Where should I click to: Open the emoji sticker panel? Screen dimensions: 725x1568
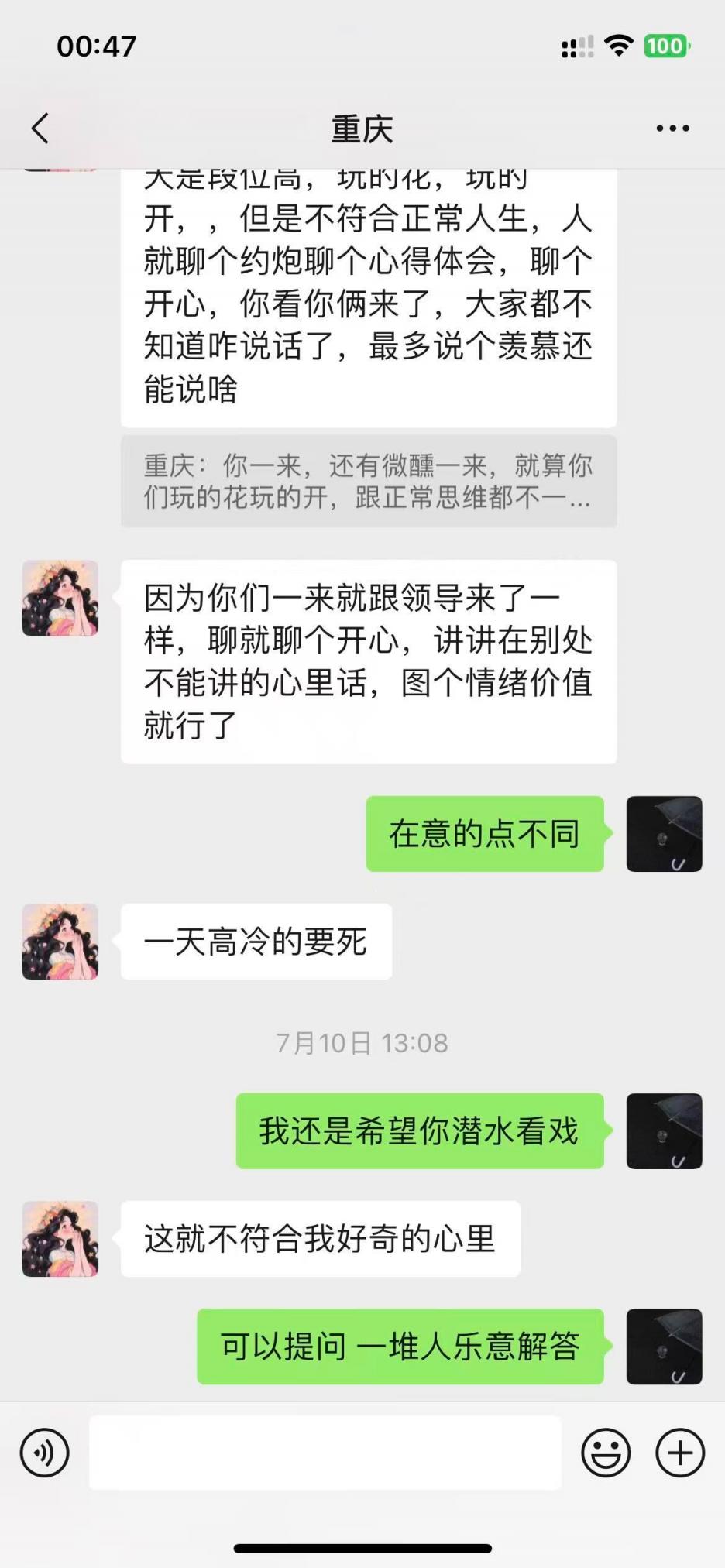click(606, 1453)
